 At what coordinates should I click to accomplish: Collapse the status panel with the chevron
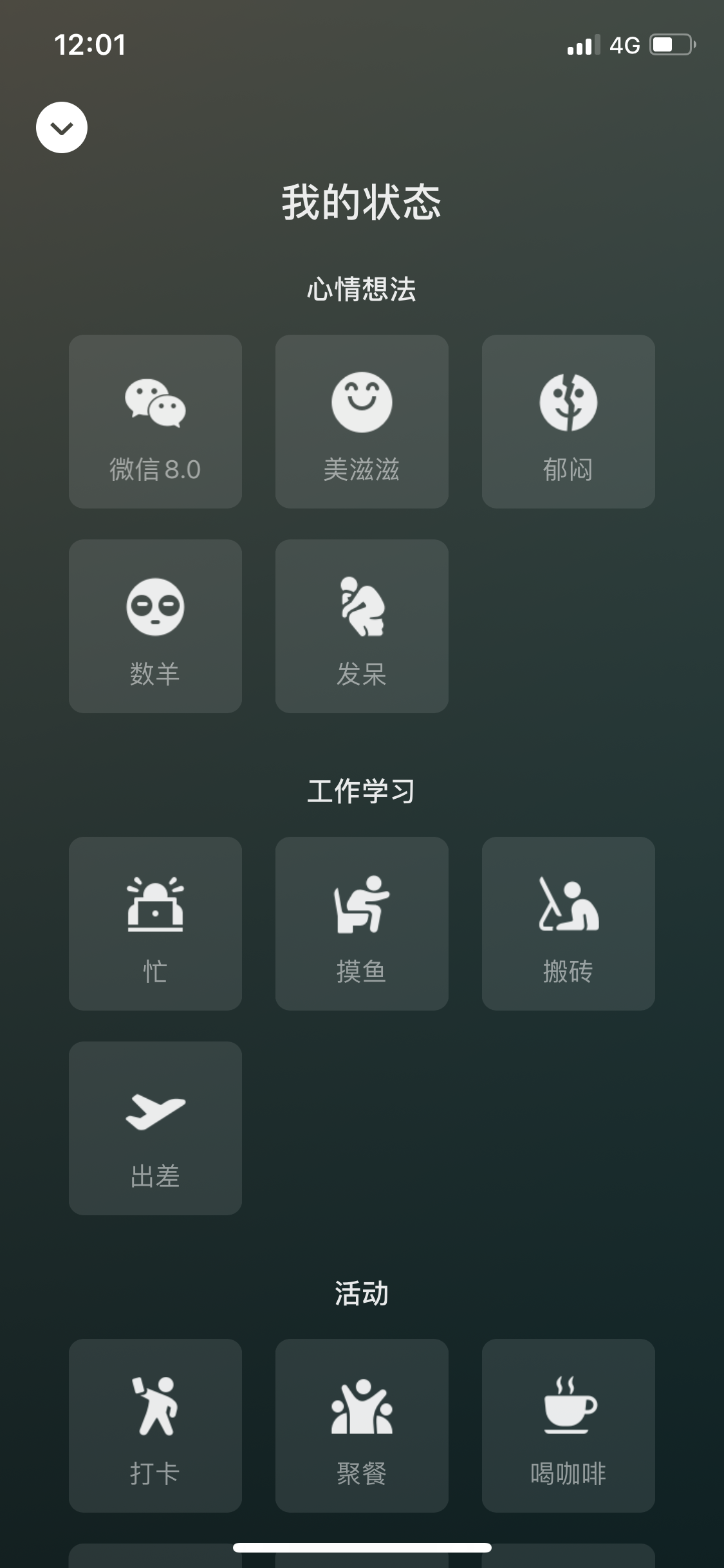click(x=62, y=127)
